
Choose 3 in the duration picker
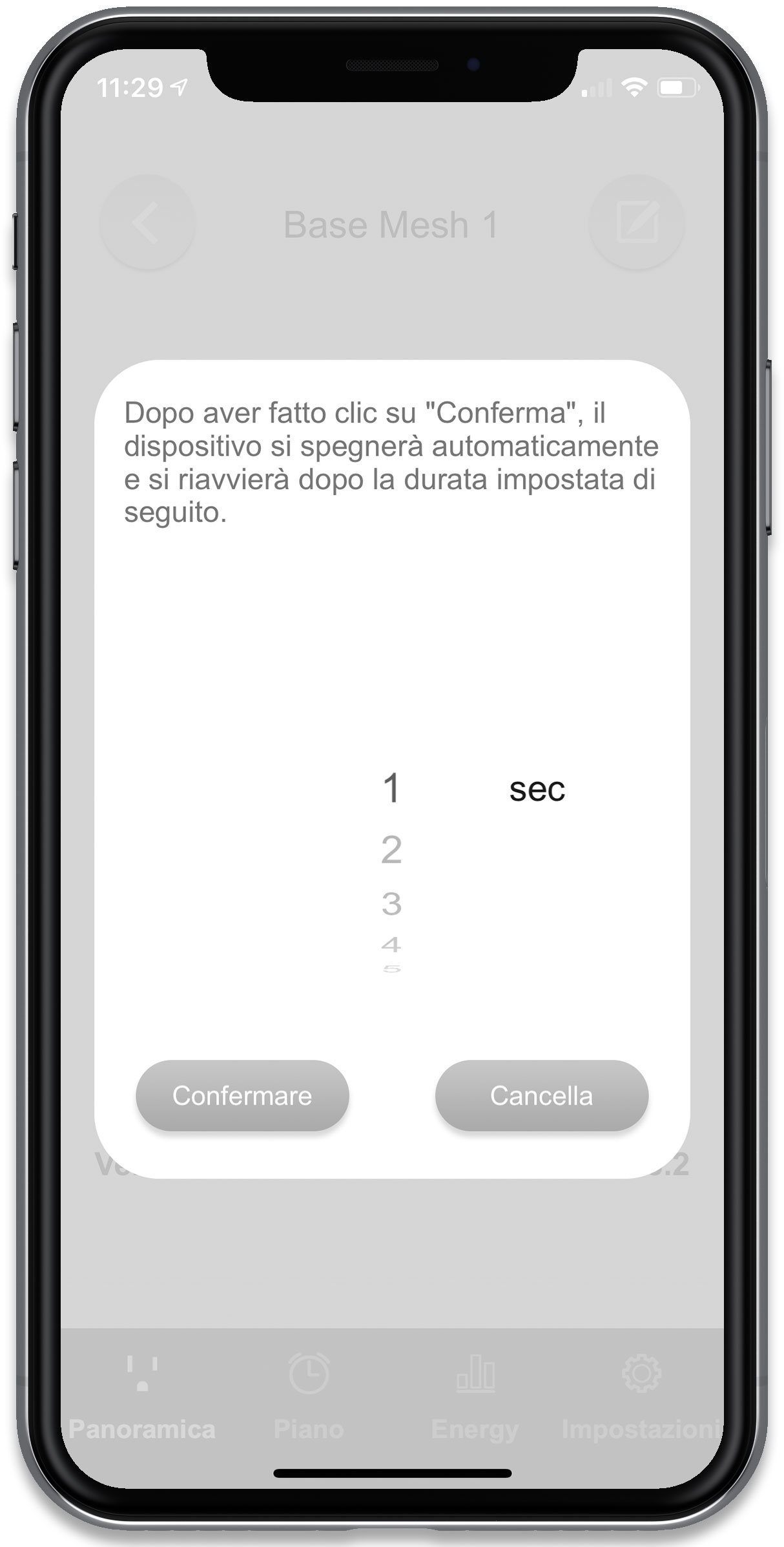[391, 903]
